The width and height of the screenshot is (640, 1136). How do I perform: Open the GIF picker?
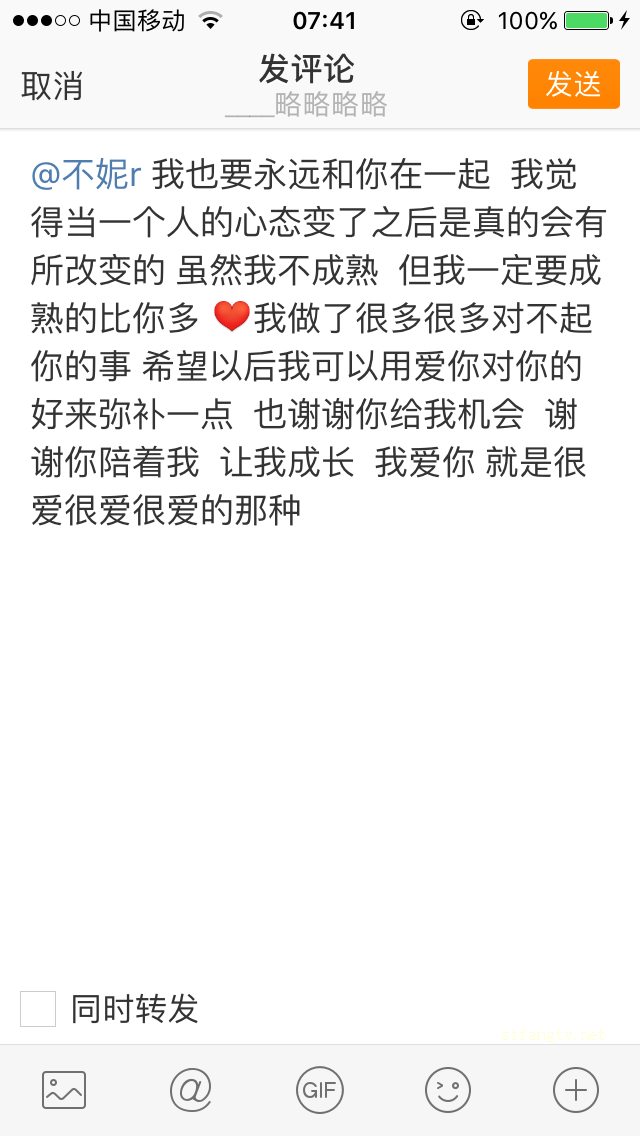[x=320, y=1090]
